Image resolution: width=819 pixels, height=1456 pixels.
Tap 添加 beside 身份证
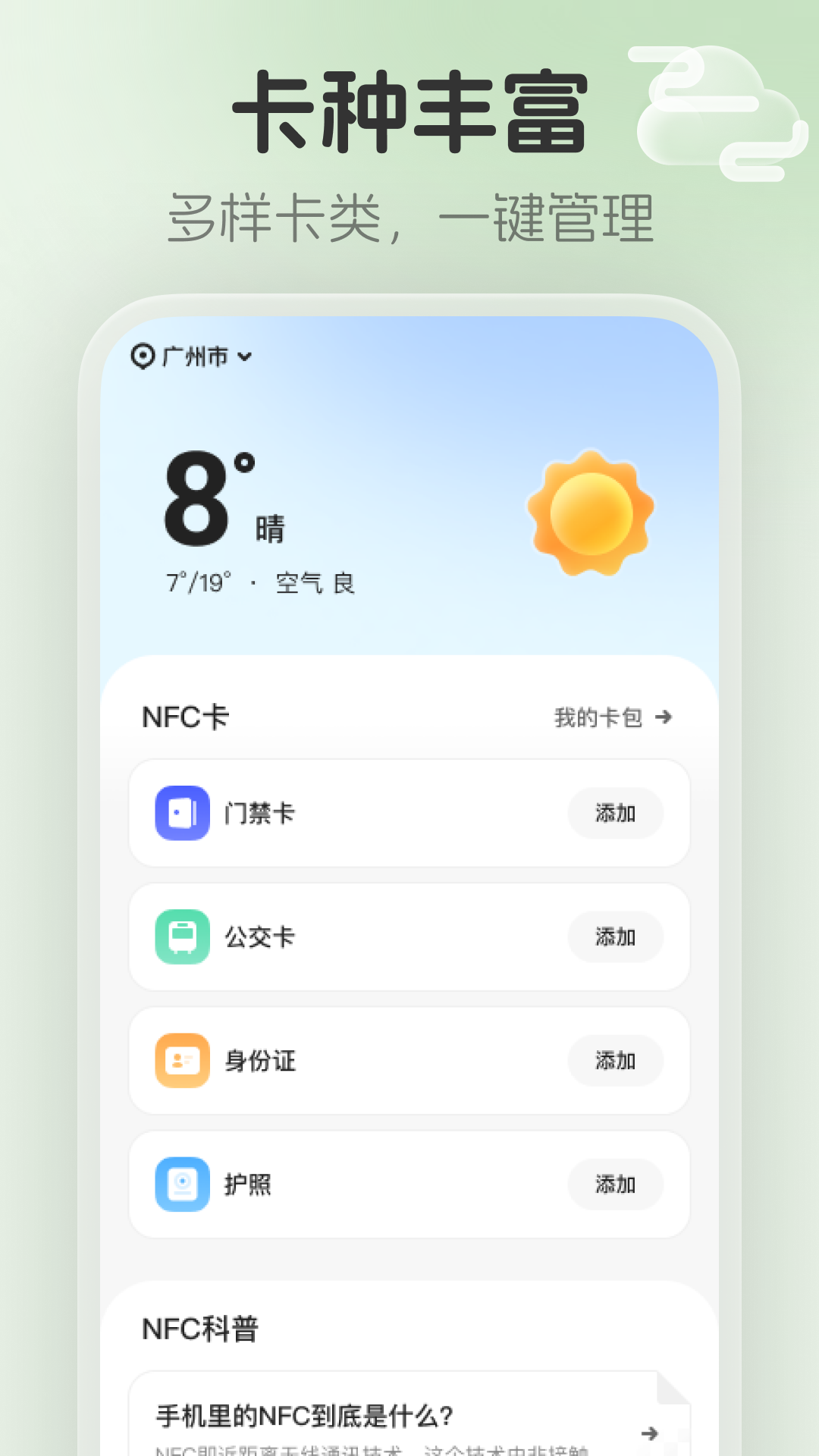click(x=615, y=1061)
